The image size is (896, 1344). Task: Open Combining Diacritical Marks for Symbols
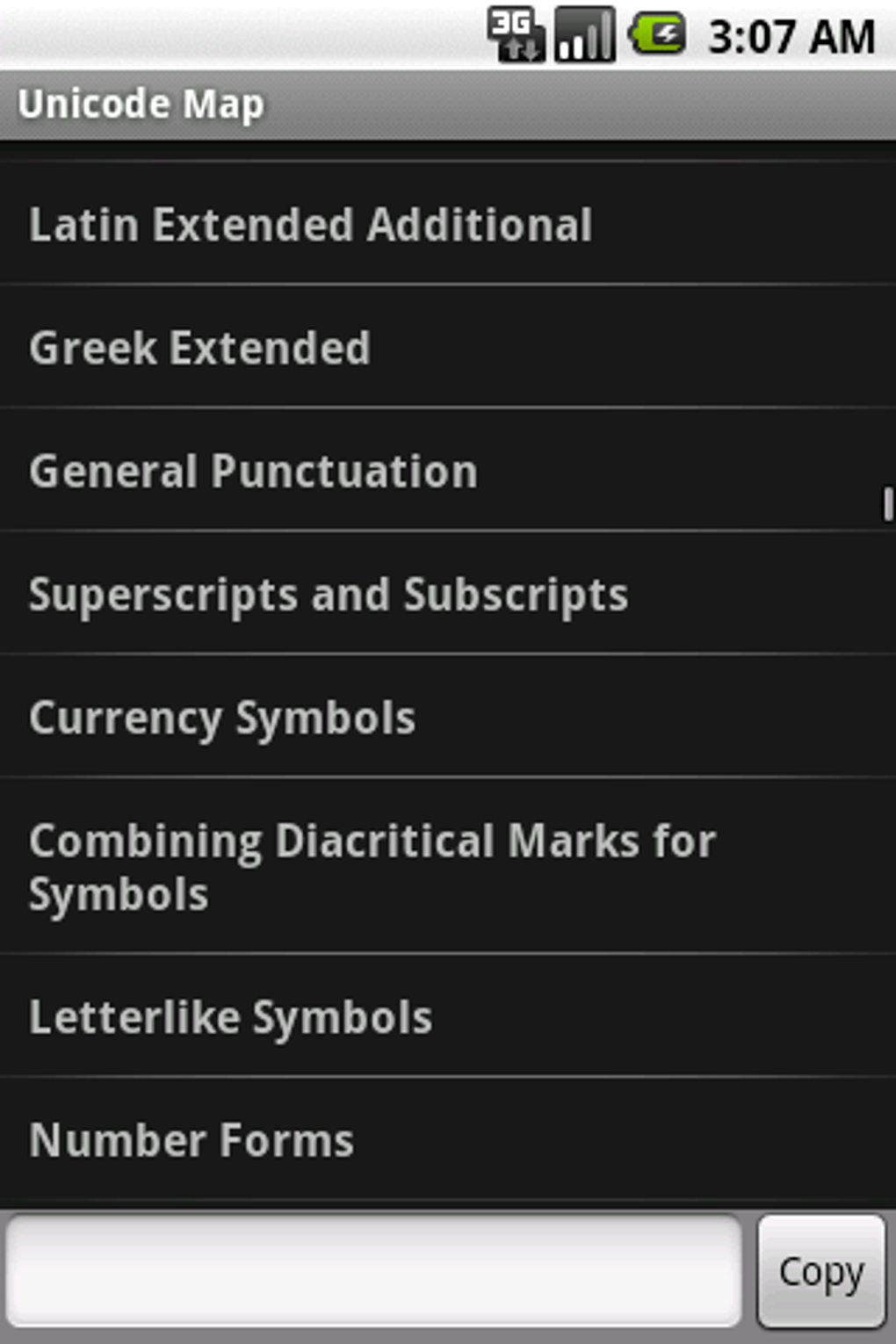(372, 867)
